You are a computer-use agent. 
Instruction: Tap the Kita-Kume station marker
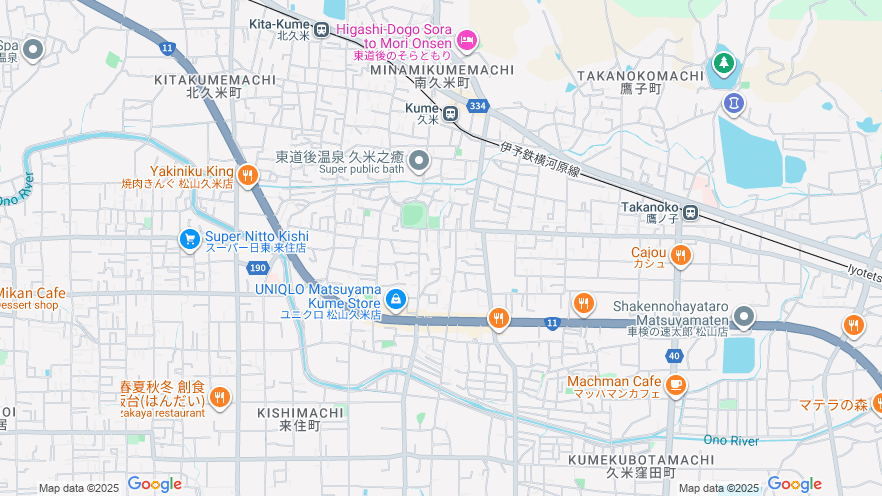click(x=322, y=29)
